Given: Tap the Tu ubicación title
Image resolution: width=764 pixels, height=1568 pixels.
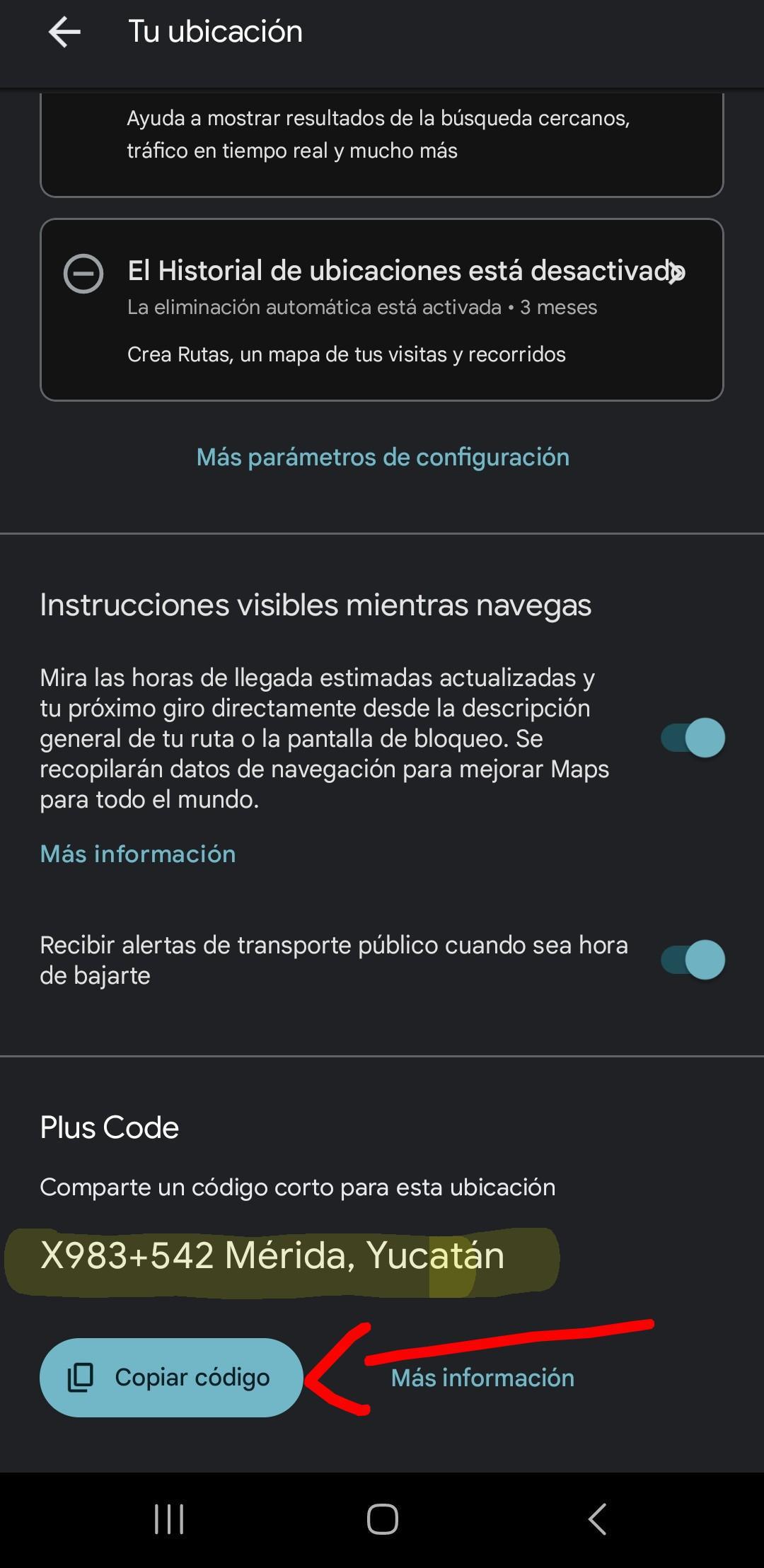Looking at the screenshot, I should 215,31.
